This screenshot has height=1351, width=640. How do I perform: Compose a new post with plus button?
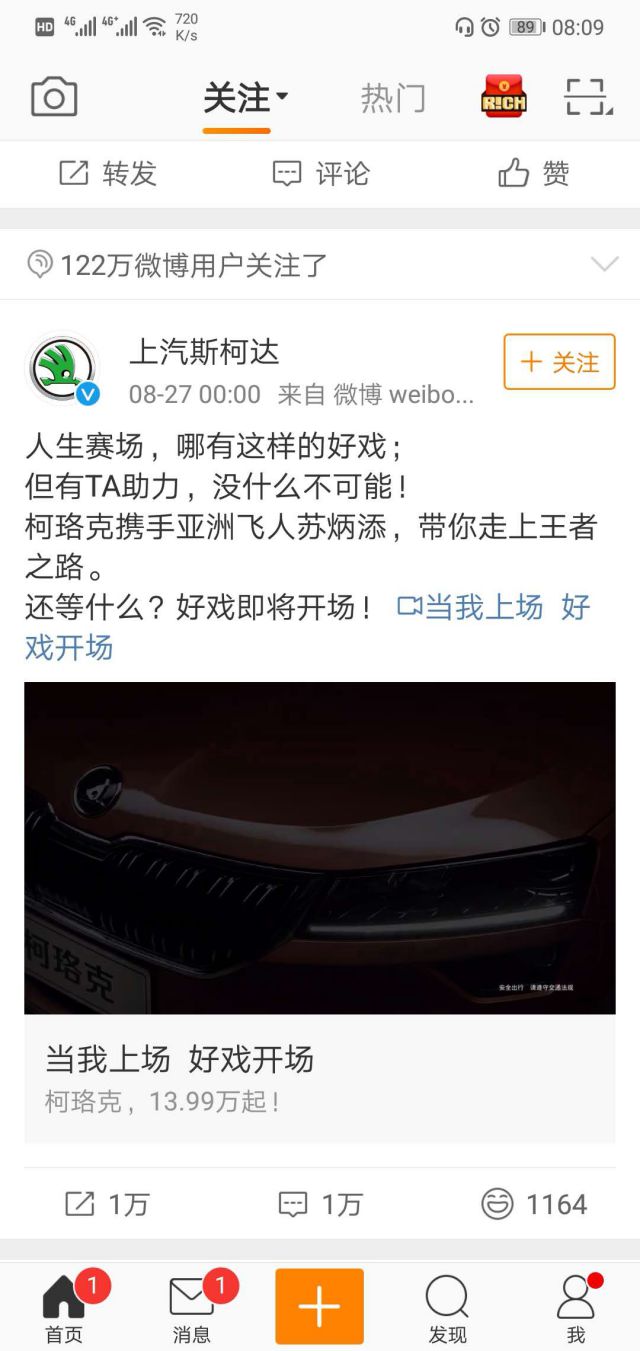(x=319, y=1307)
